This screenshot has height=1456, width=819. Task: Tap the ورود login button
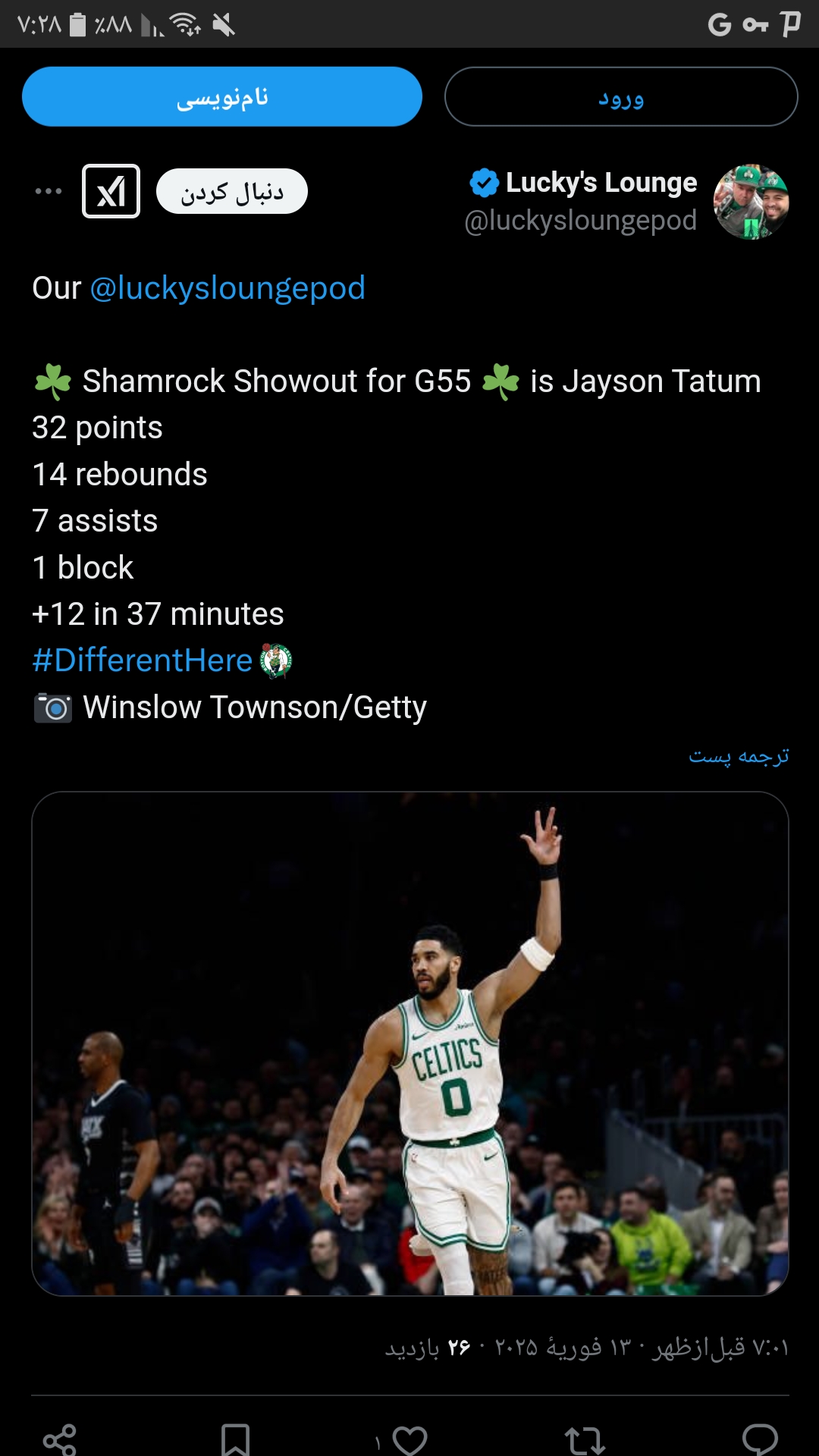click(x=621, y=96)
